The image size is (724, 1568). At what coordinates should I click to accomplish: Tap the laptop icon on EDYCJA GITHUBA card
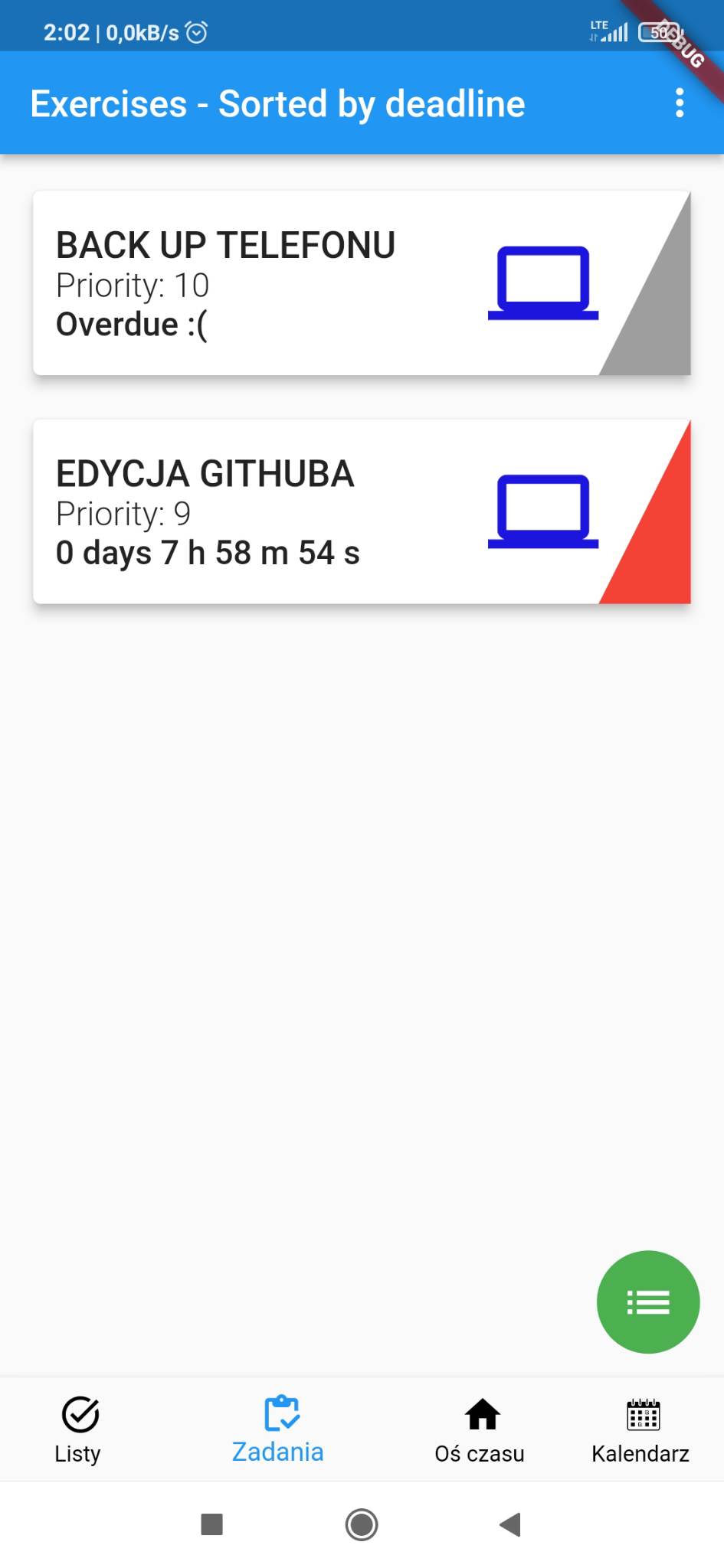pos(543,512)
